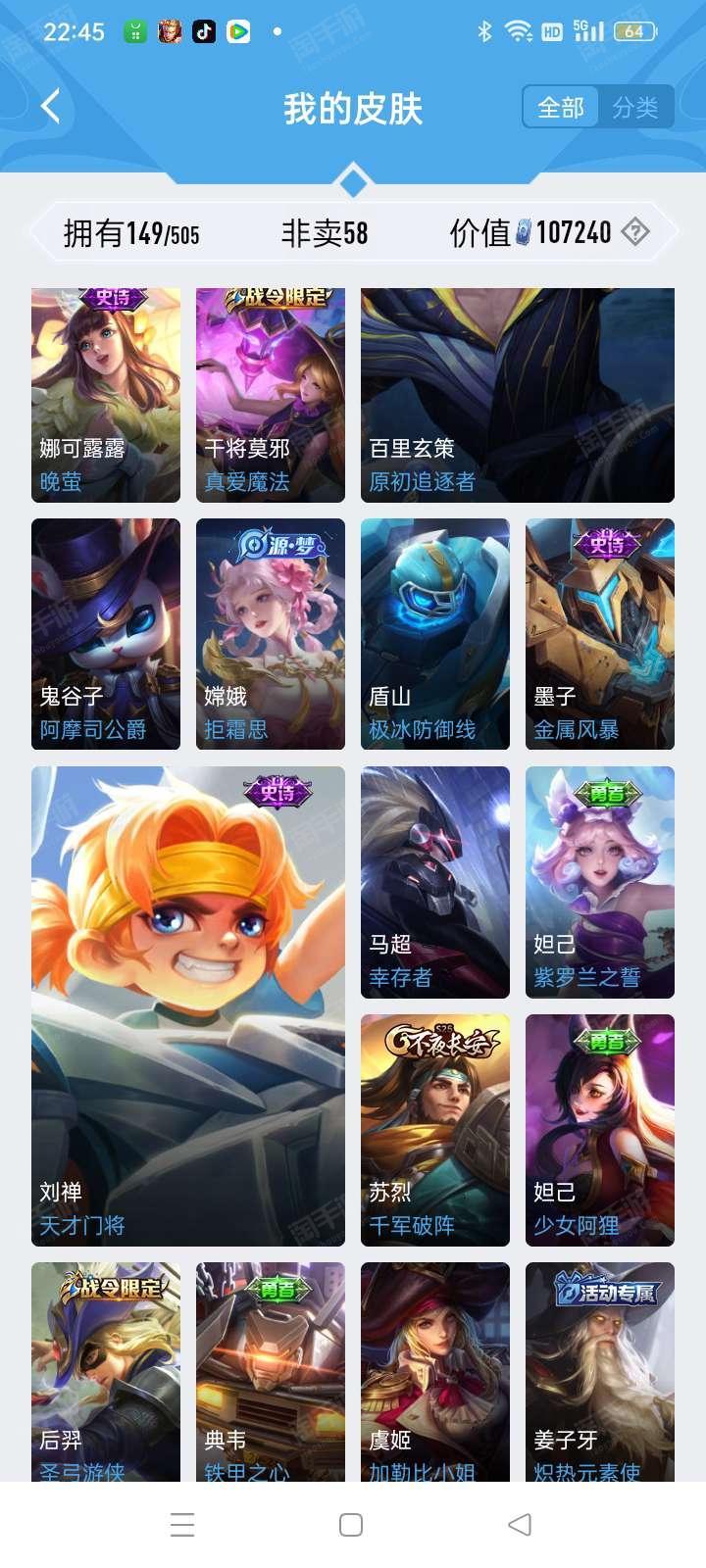706x1568 pixels.
Task: Tap the system home button
Action: click(351, 1525)
